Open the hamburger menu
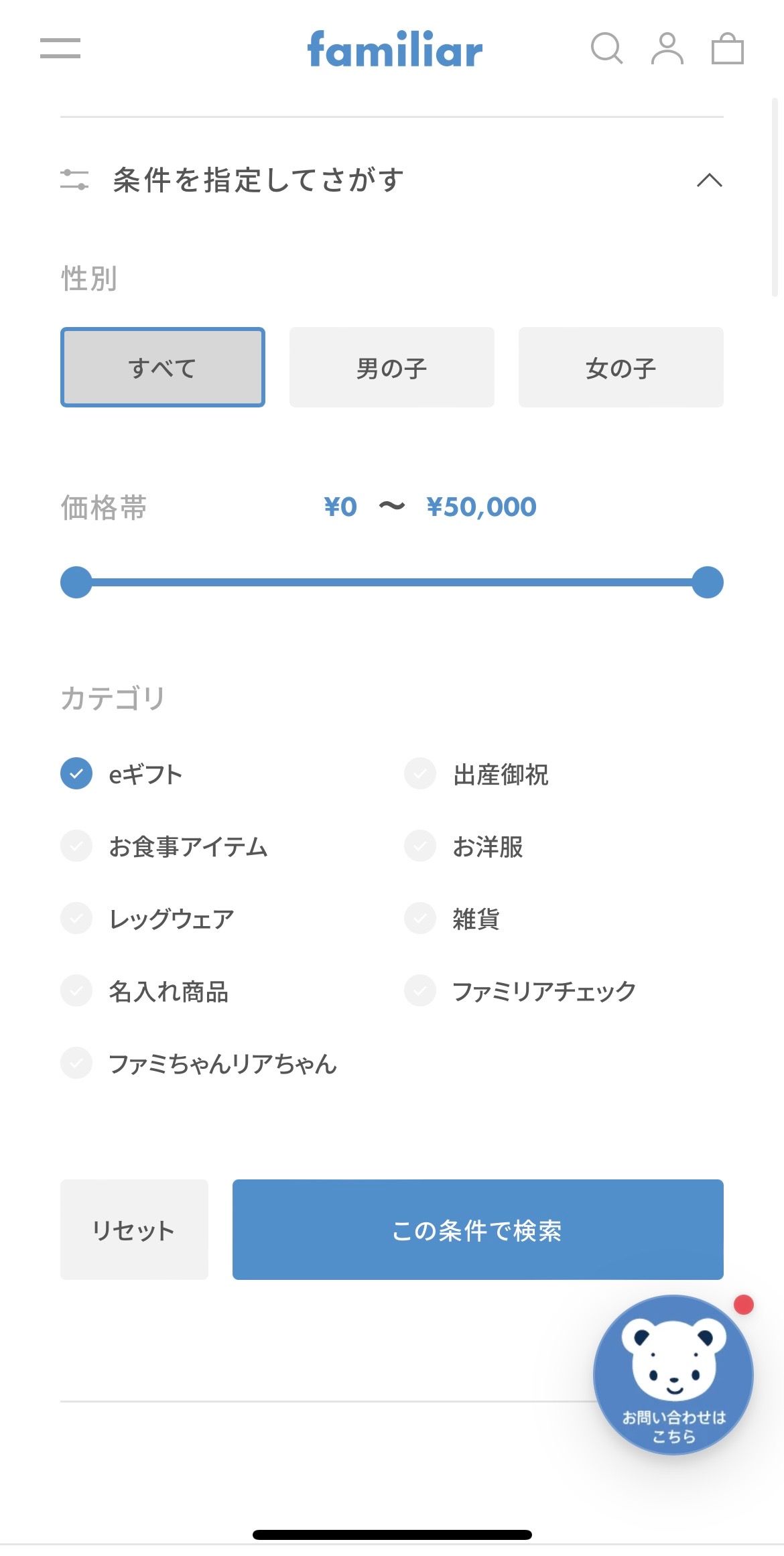Viewport: 784px width, 1556px height. (60, 48)
